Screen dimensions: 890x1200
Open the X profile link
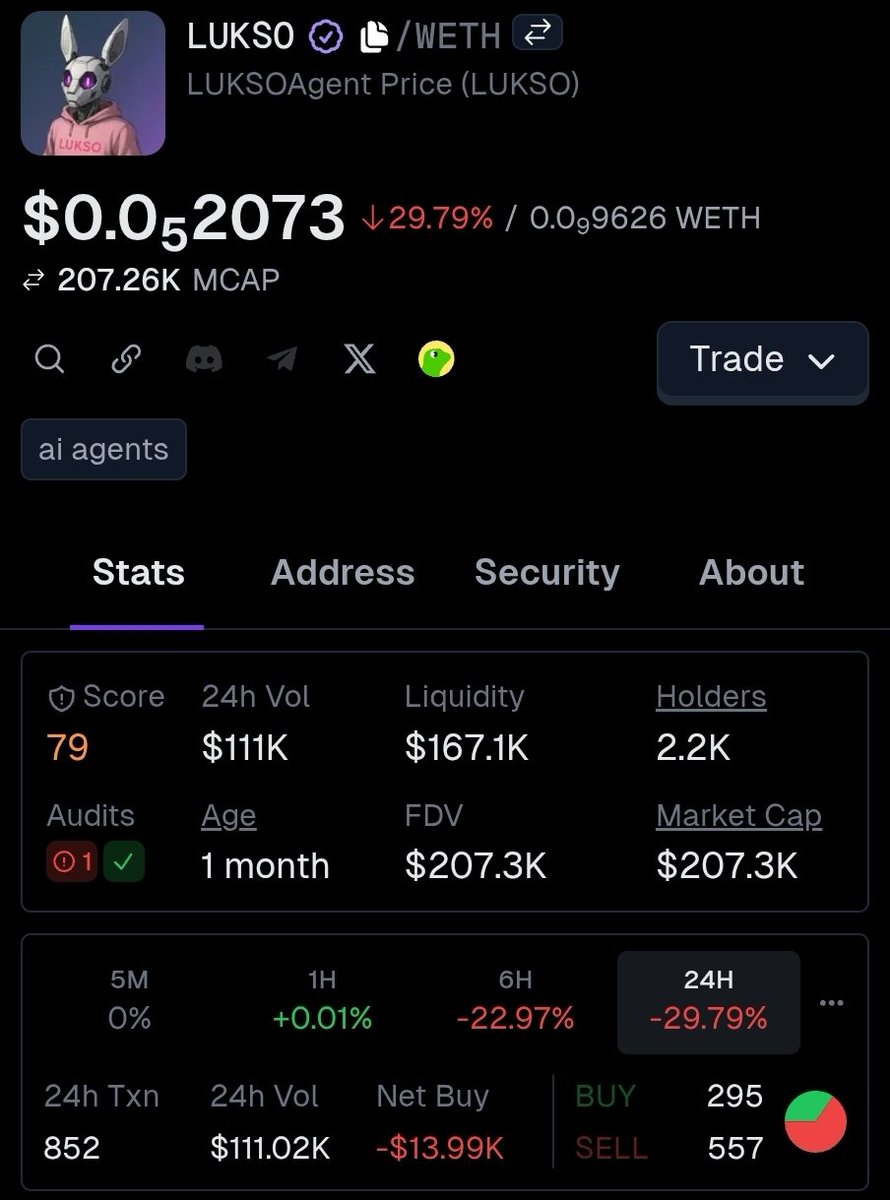coord(360,359)
